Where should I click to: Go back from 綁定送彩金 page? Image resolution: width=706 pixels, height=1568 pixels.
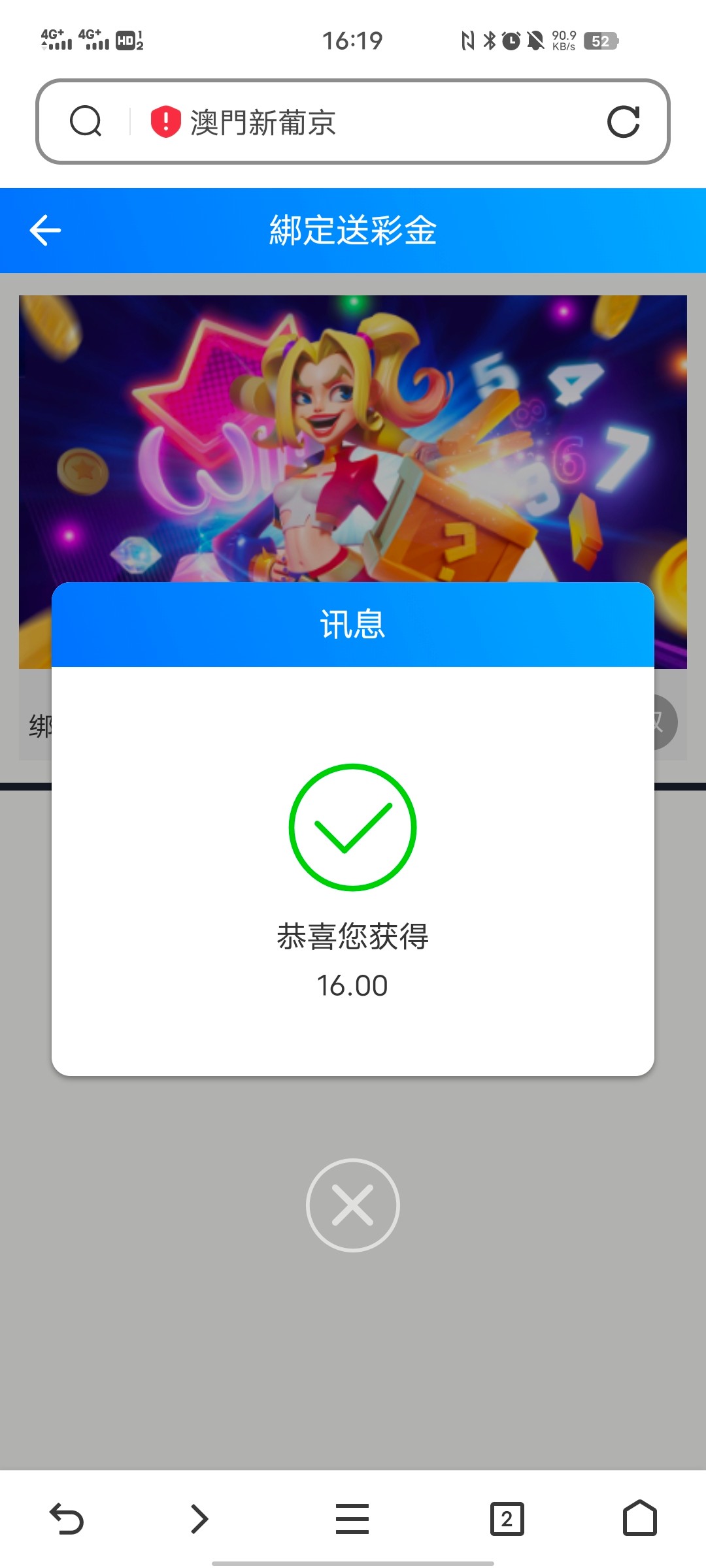pyautogui.click(x=45, y=231)
